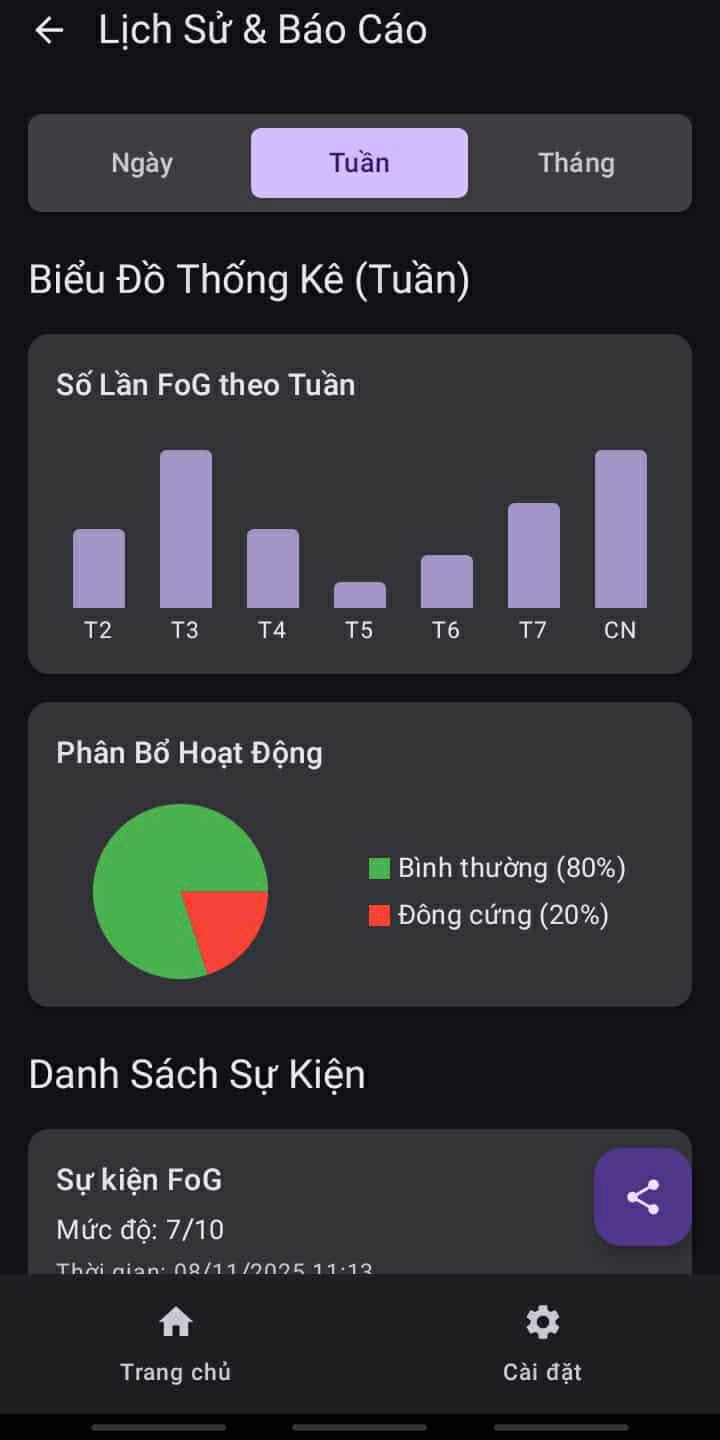Tap the T7 bar in the bar chart

pos(533,555)
